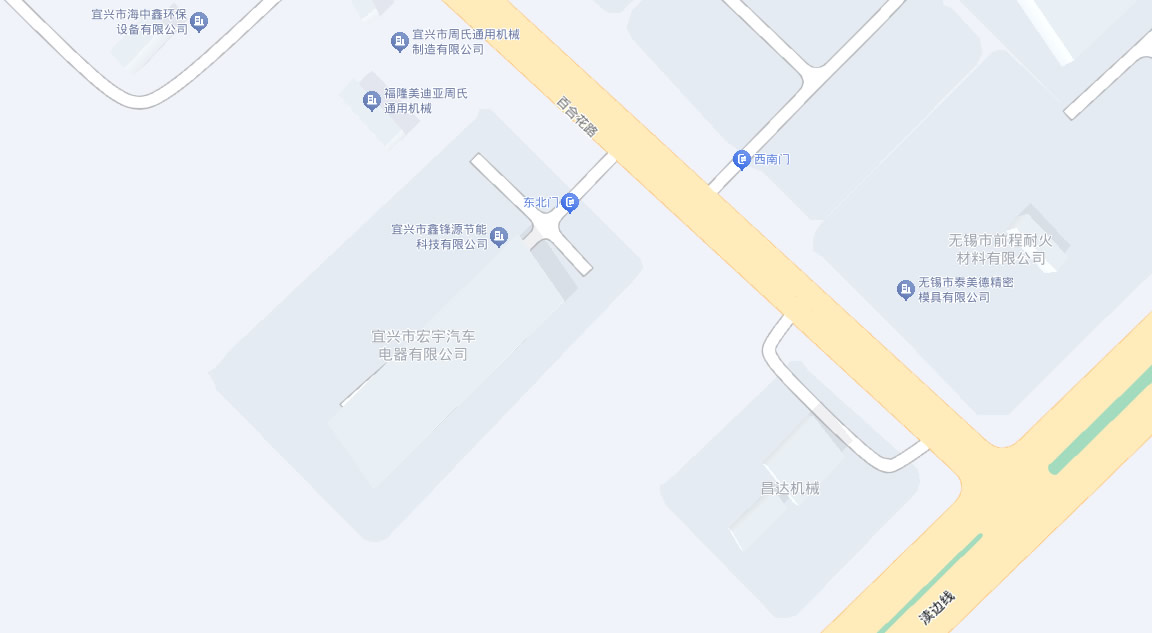This screenshot has width=1152, height=633.
Task: Open the 宜兴市鑫锋源节能科技有限公司 place marker
Action: click(499, 236)
